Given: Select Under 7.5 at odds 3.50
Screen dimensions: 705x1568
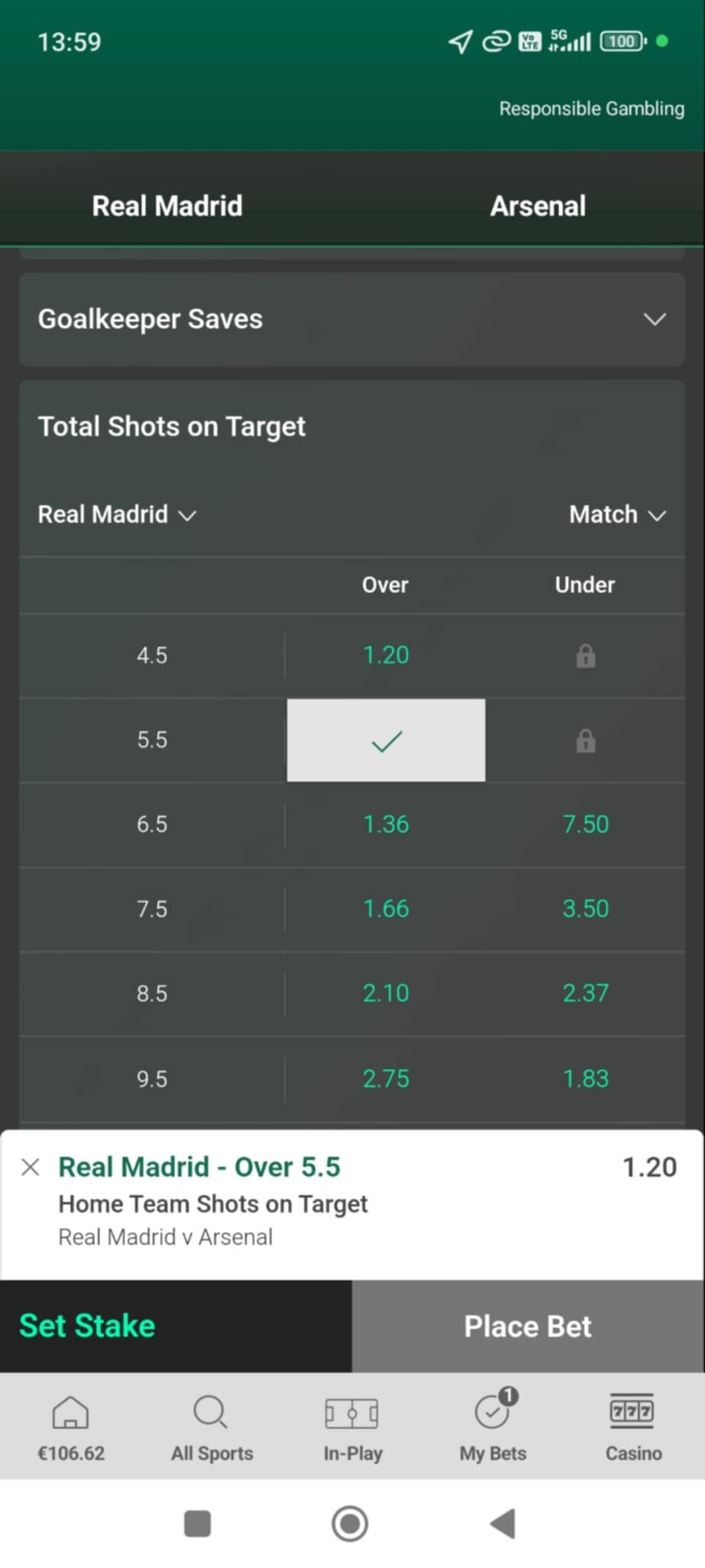Looking at the screenshot, I should (x=586, y=909).
